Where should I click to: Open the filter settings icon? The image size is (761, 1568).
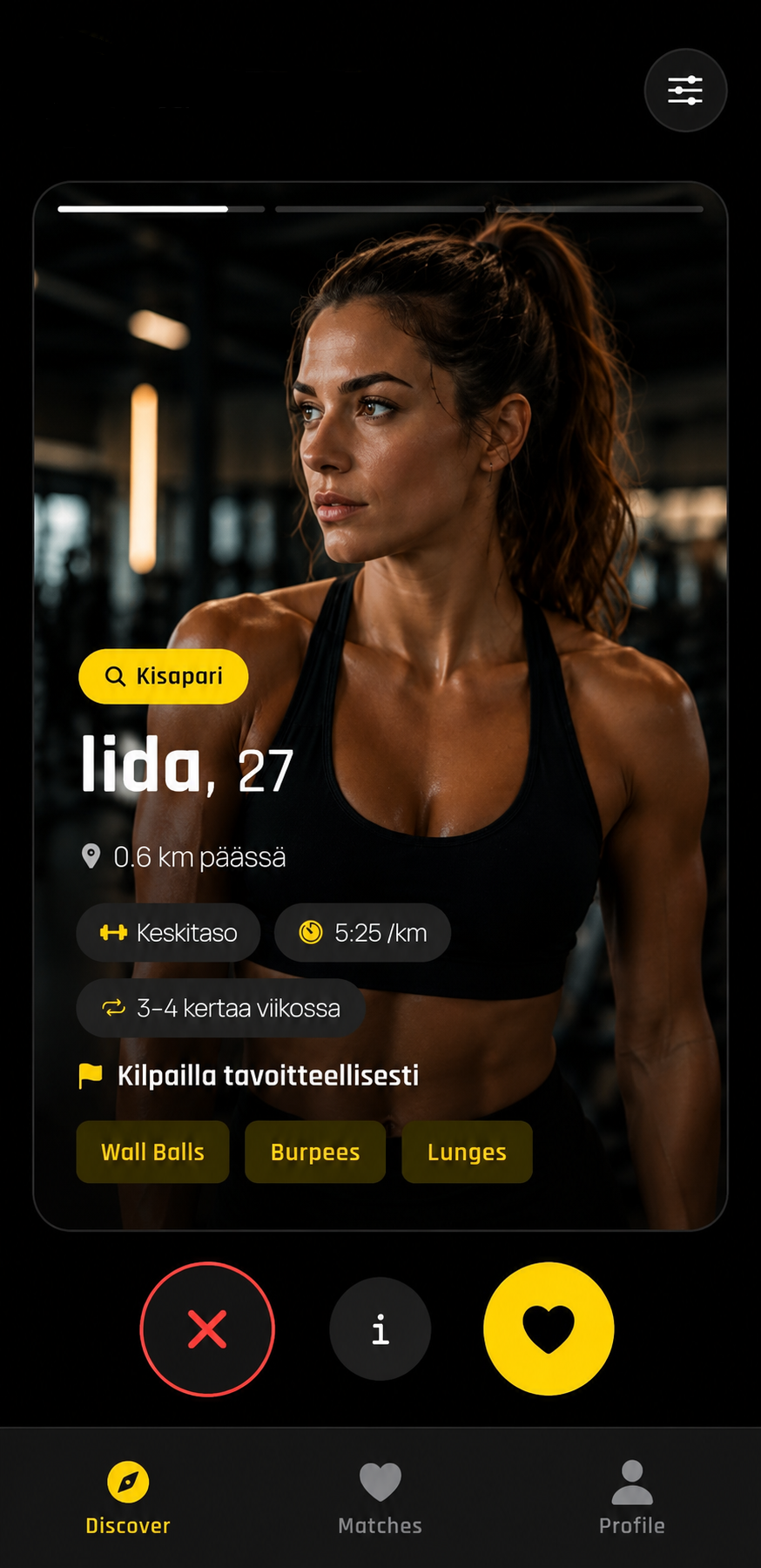pyautogui.click(x=685, y=90)
